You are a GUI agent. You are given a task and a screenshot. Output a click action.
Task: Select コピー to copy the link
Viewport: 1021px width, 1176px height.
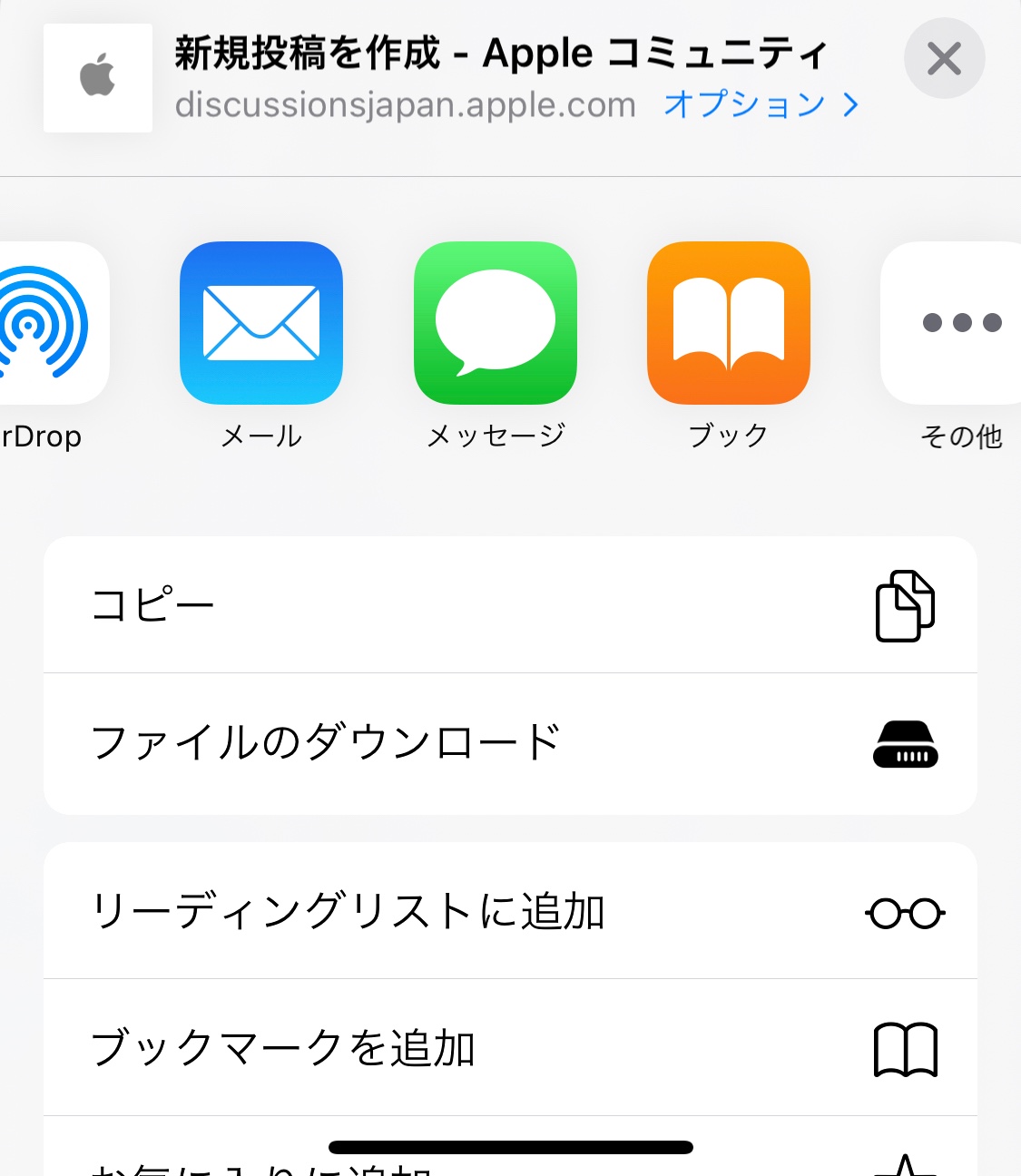510,605
